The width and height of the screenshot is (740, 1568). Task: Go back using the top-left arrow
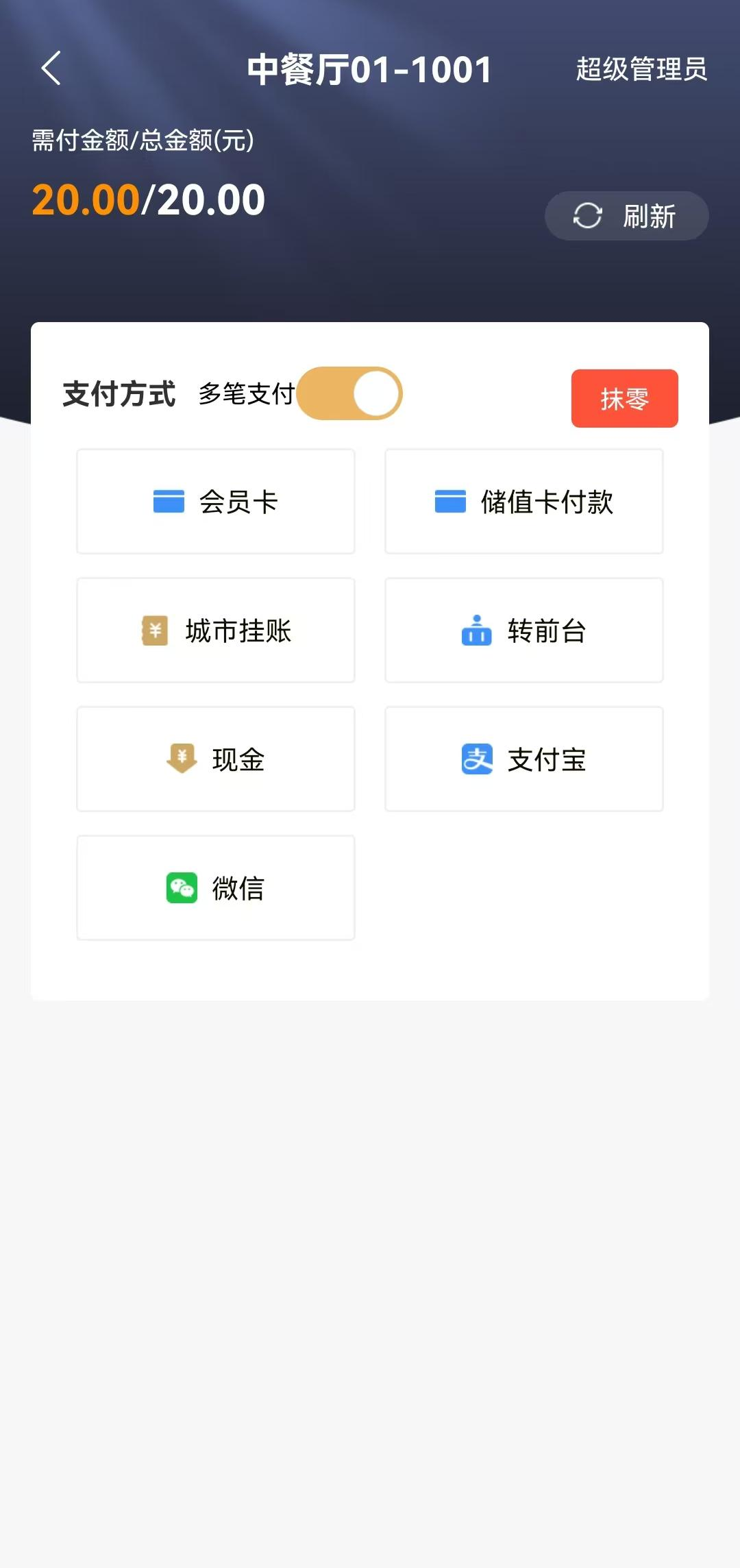[x=51, y=68]
